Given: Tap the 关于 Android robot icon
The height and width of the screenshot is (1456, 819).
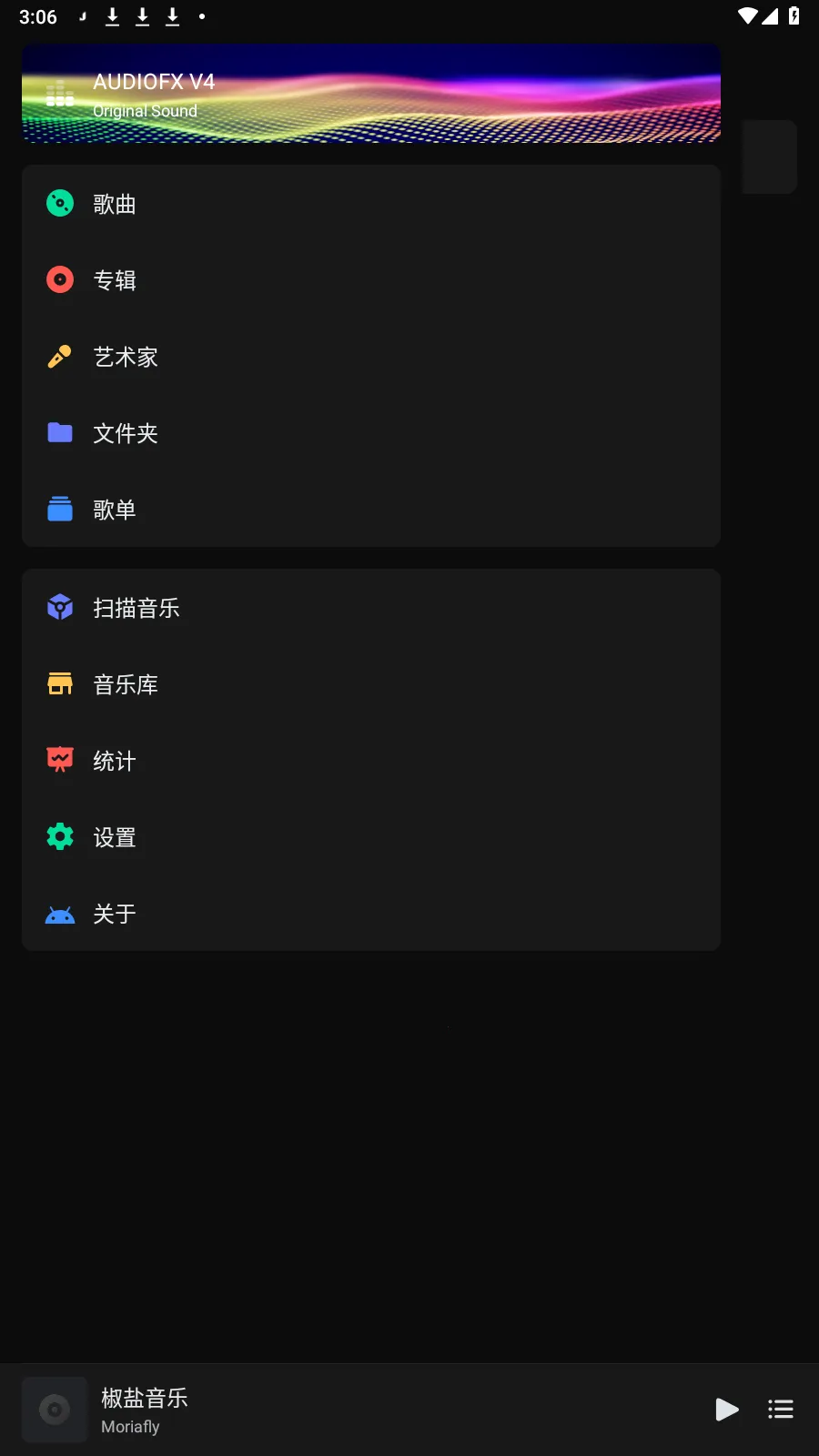Looking at the screenshot, I should coord(59,913).
